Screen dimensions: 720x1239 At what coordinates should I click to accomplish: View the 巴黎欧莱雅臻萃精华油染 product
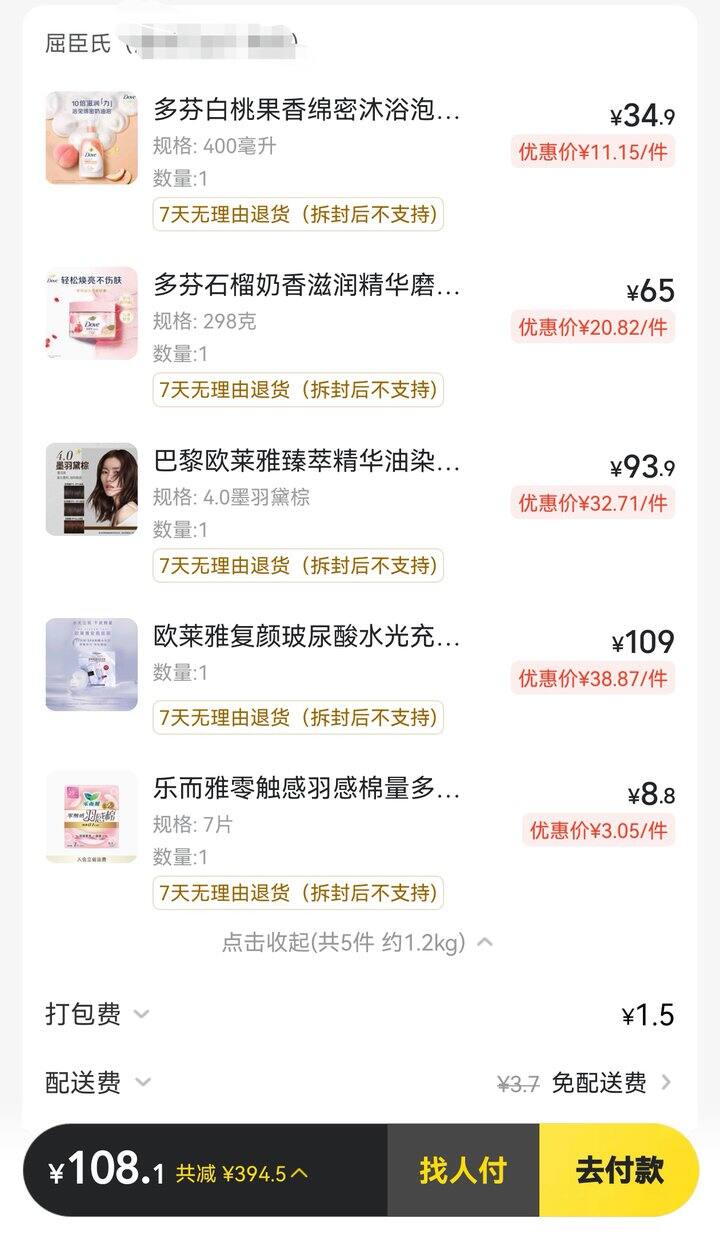coord(307,462)
